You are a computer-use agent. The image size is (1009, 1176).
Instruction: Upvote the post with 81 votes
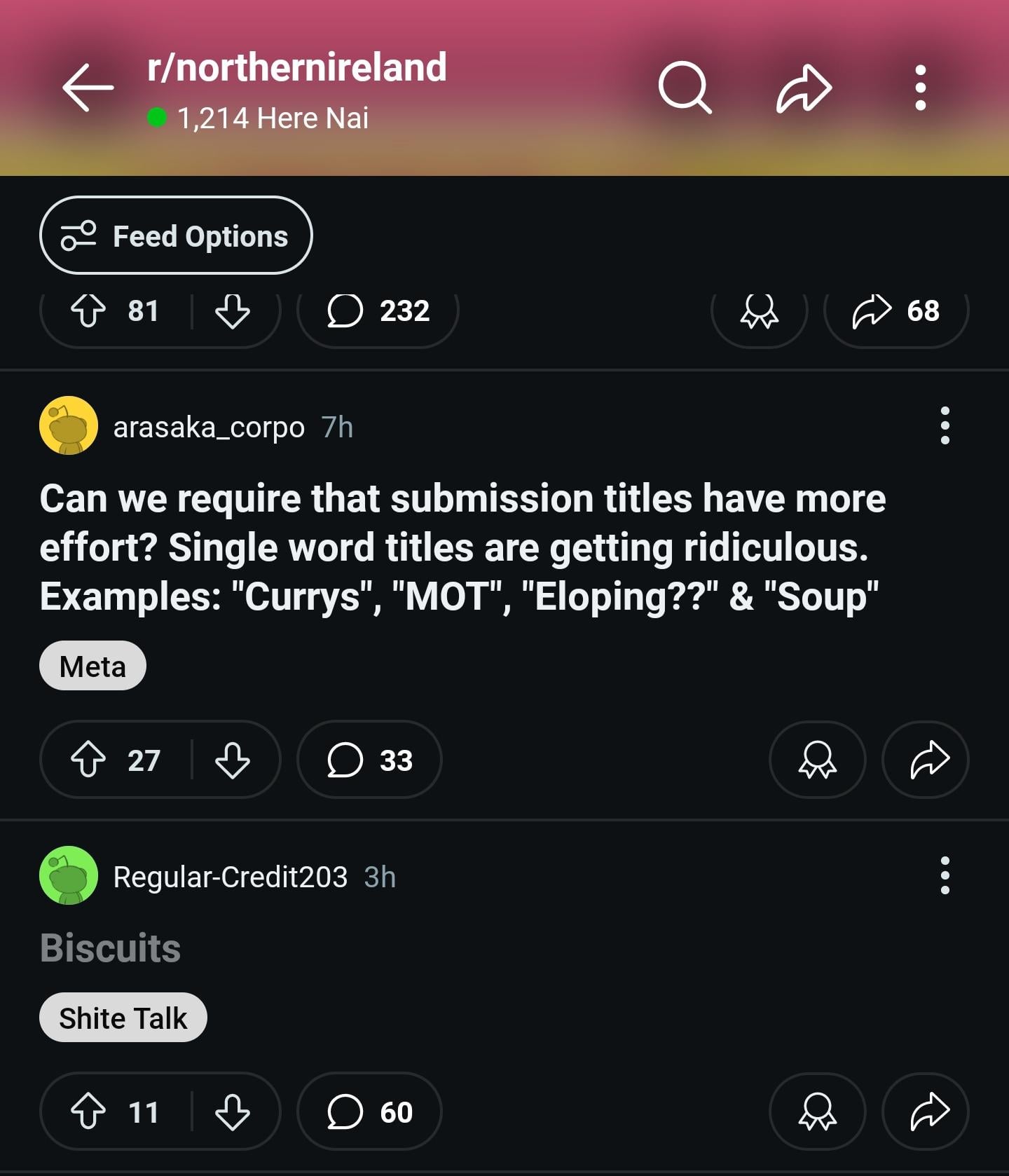(x=88, y=311)
